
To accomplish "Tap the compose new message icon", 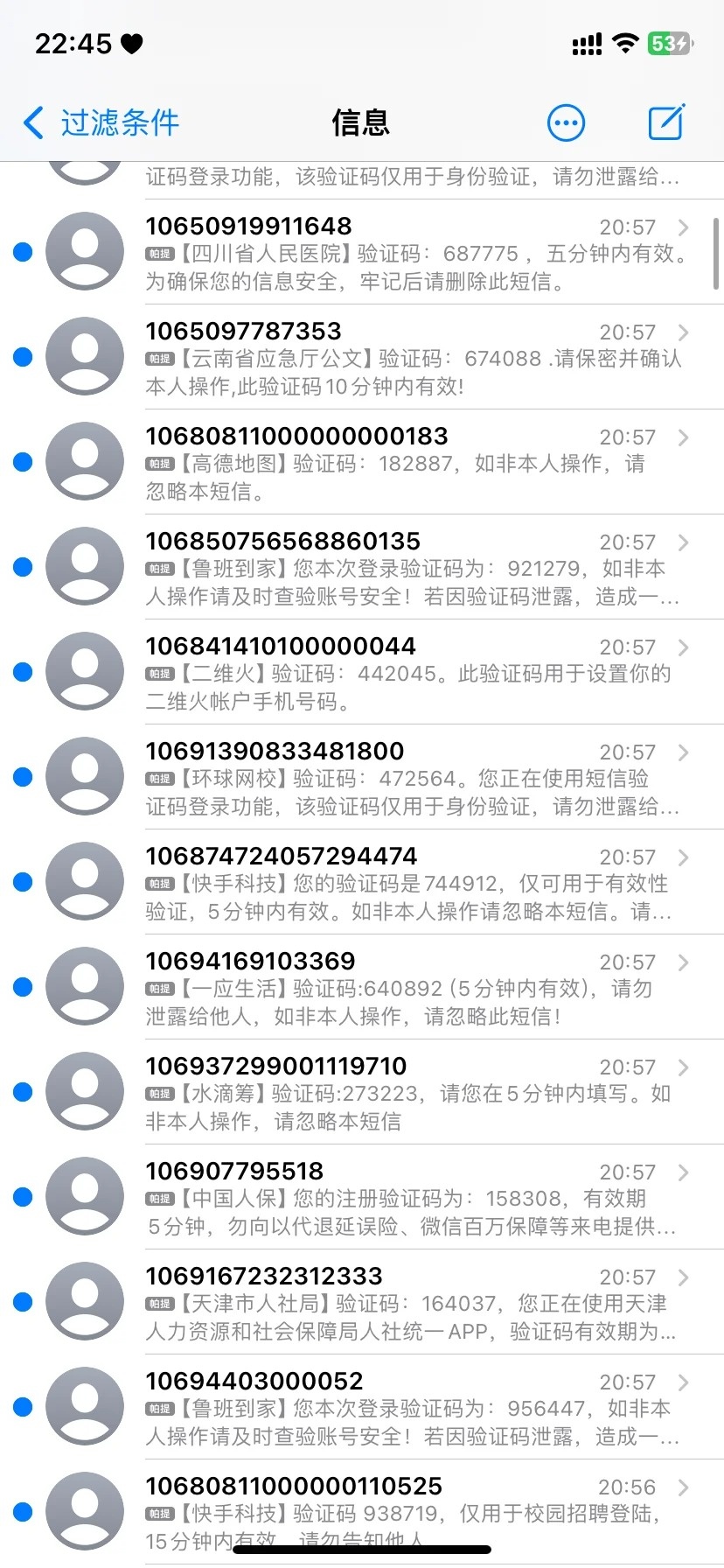I will pos(666,122).
